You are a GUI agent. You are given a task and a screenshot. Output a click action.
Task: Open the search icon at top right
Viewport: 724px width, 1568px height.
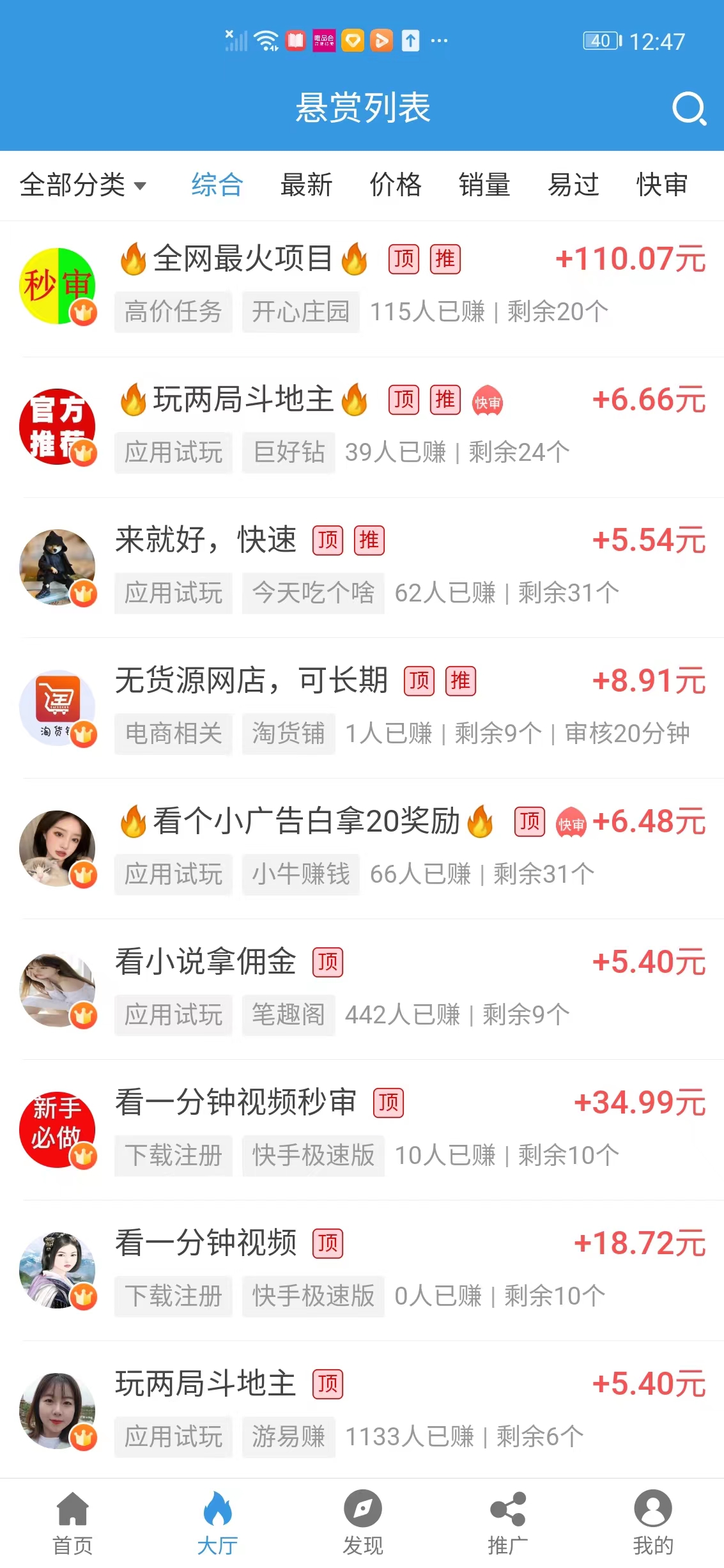(x=688, y=108)
